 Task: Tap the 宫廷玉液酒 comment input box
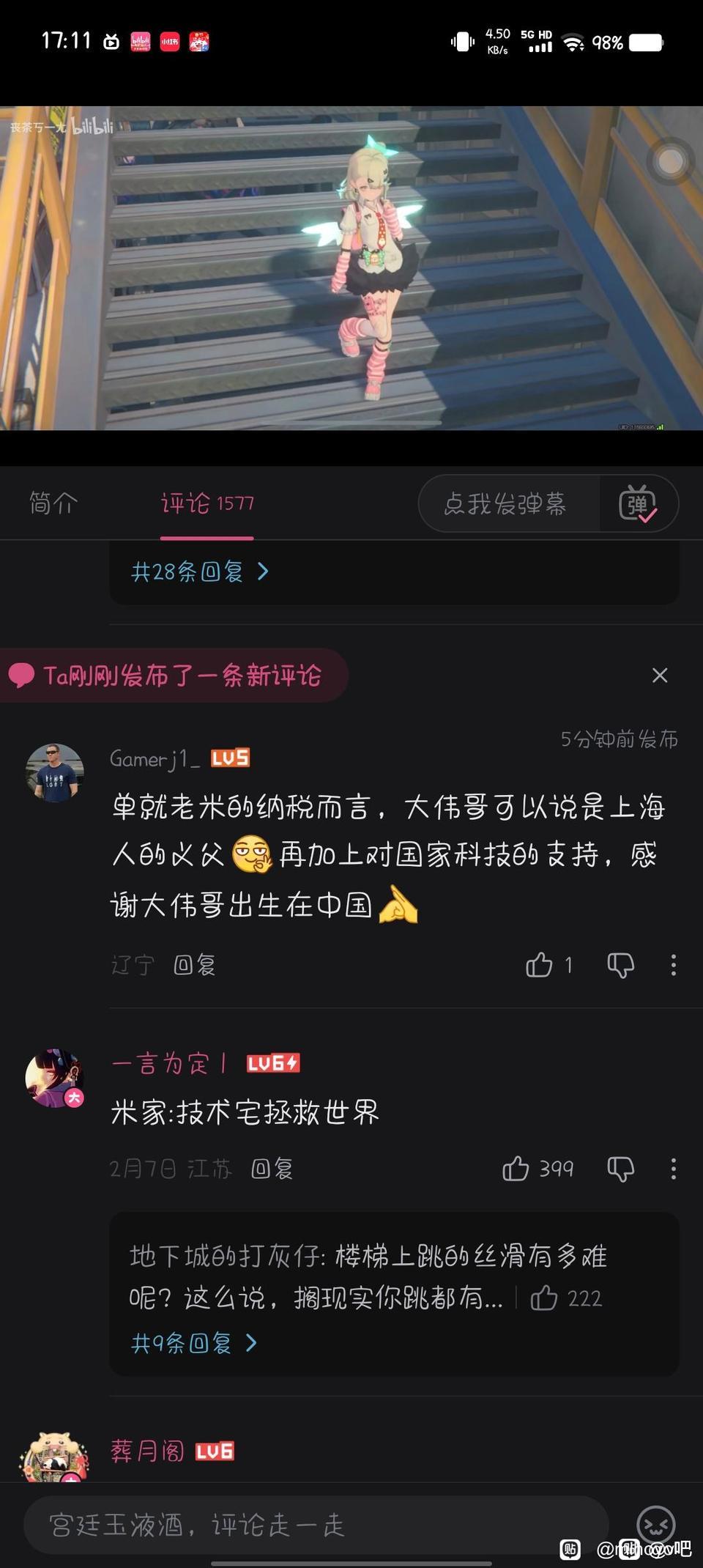tap(315, 1526)
